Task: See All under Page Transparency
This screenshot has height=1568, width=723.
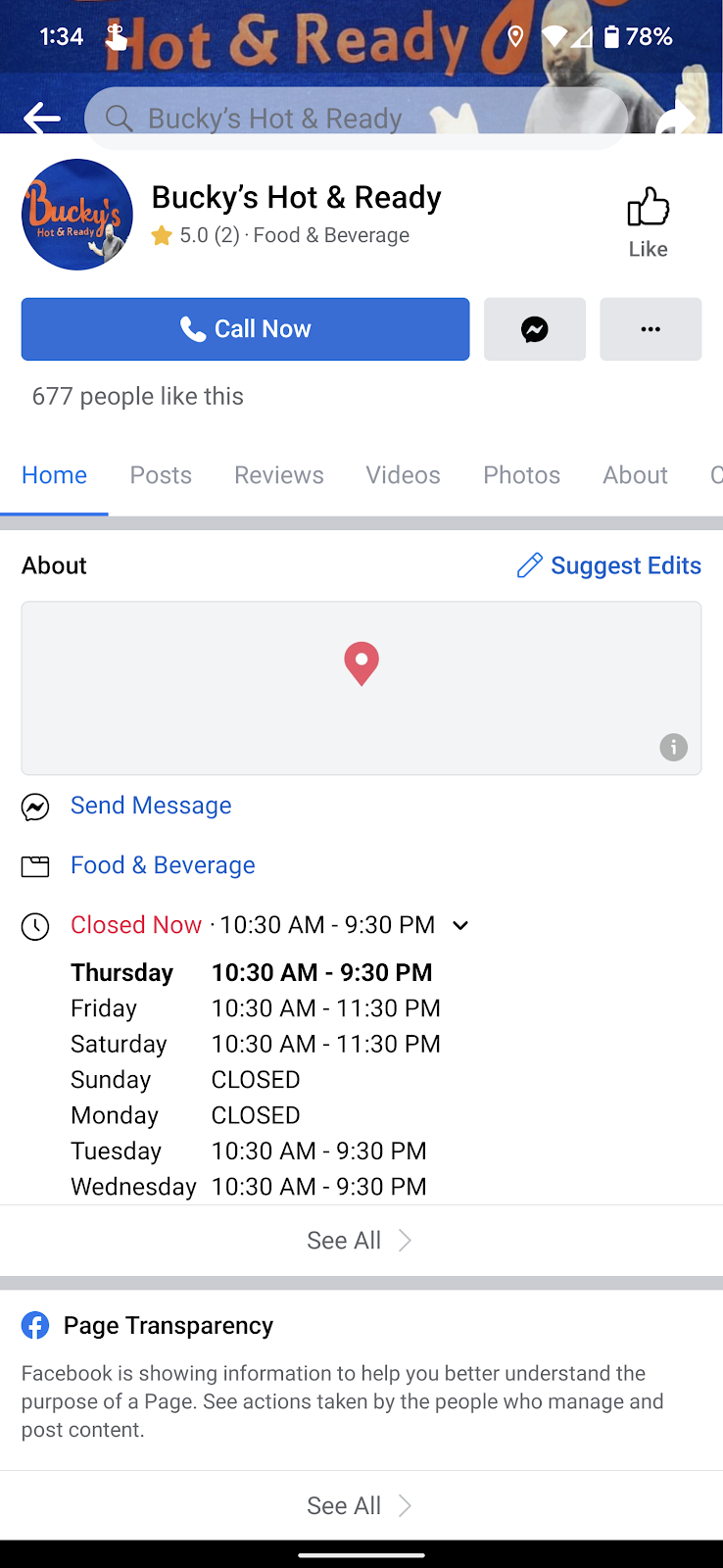Action: (x=360, y=1506)
